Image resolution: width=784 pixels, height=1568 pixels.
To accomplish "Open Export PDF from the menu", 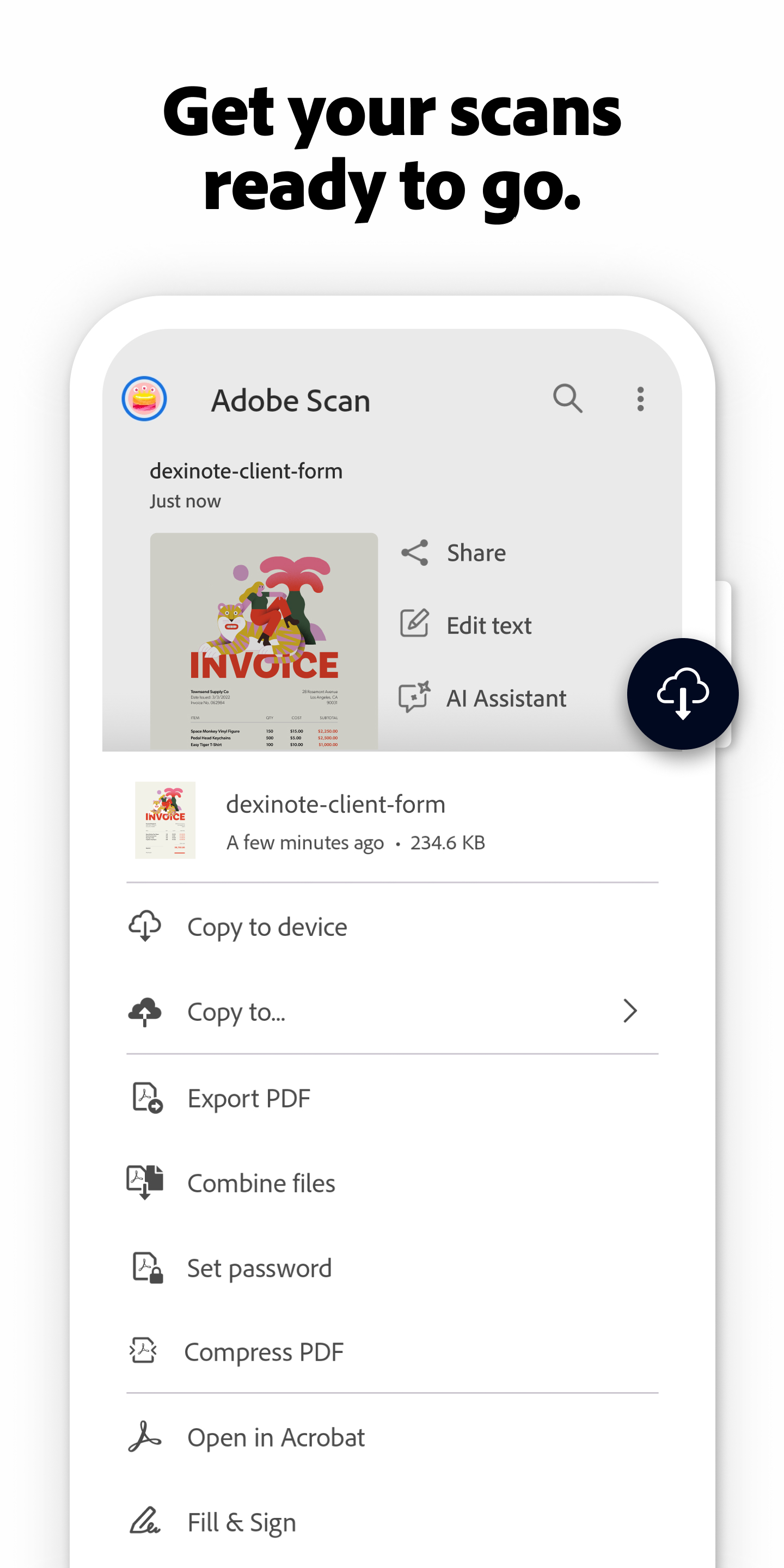I will [248, 1098].
